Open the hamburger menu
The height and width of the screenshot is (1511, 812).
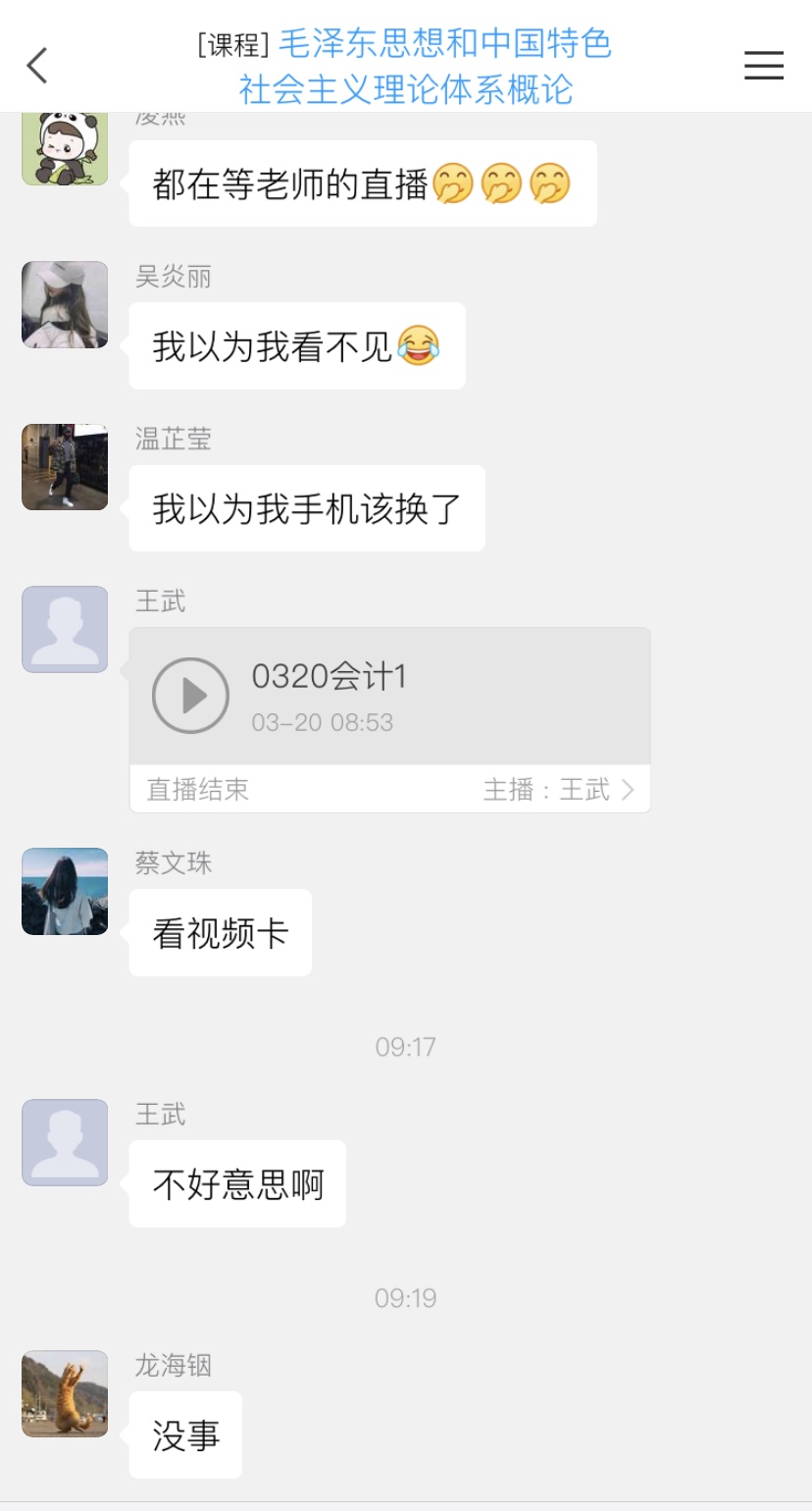[x=763, y=66]
